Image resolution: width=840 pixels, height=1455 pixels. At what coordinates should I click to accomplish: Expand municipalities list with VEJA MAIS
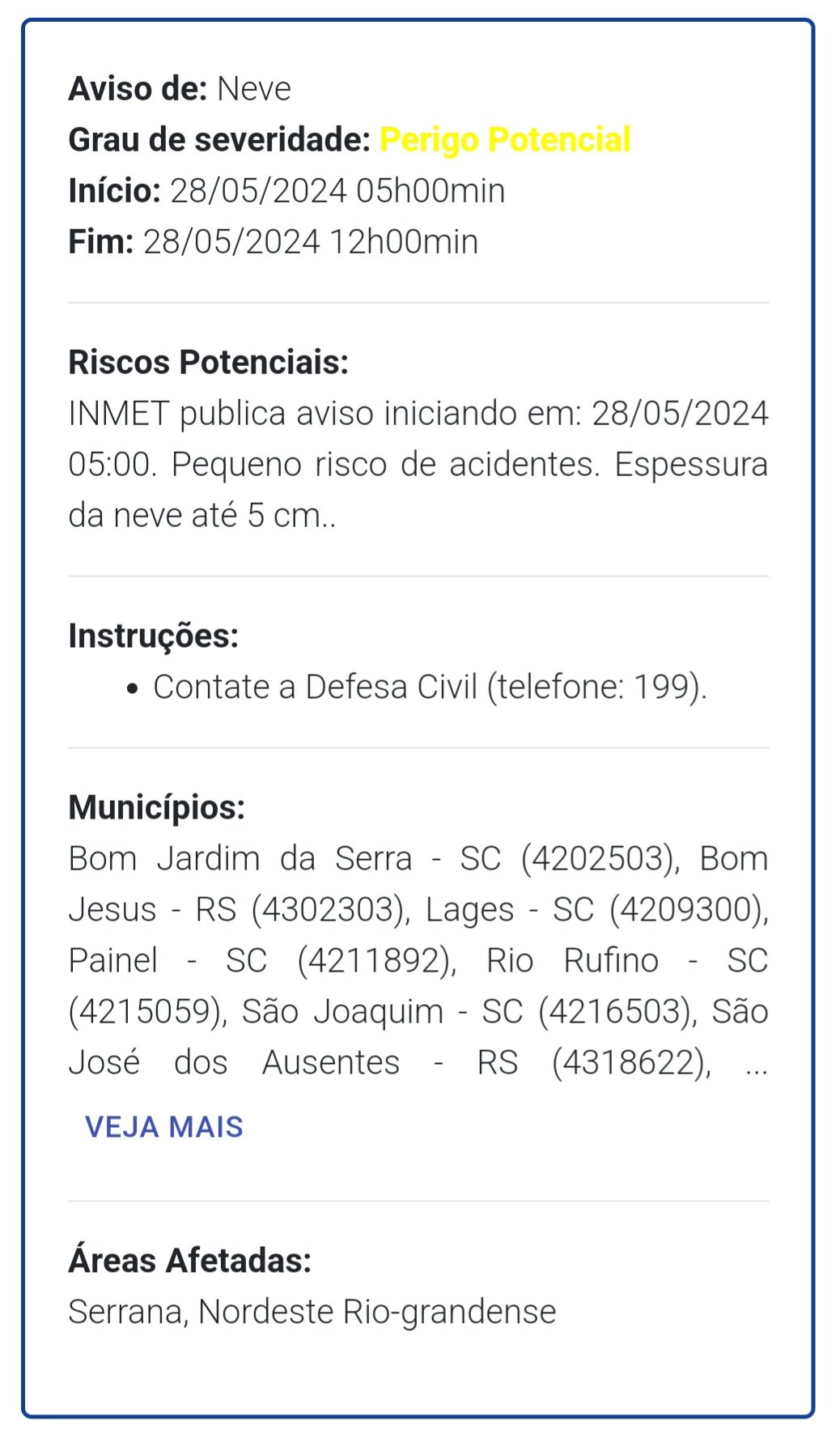pyautogui.click(x=164, y=1126)
